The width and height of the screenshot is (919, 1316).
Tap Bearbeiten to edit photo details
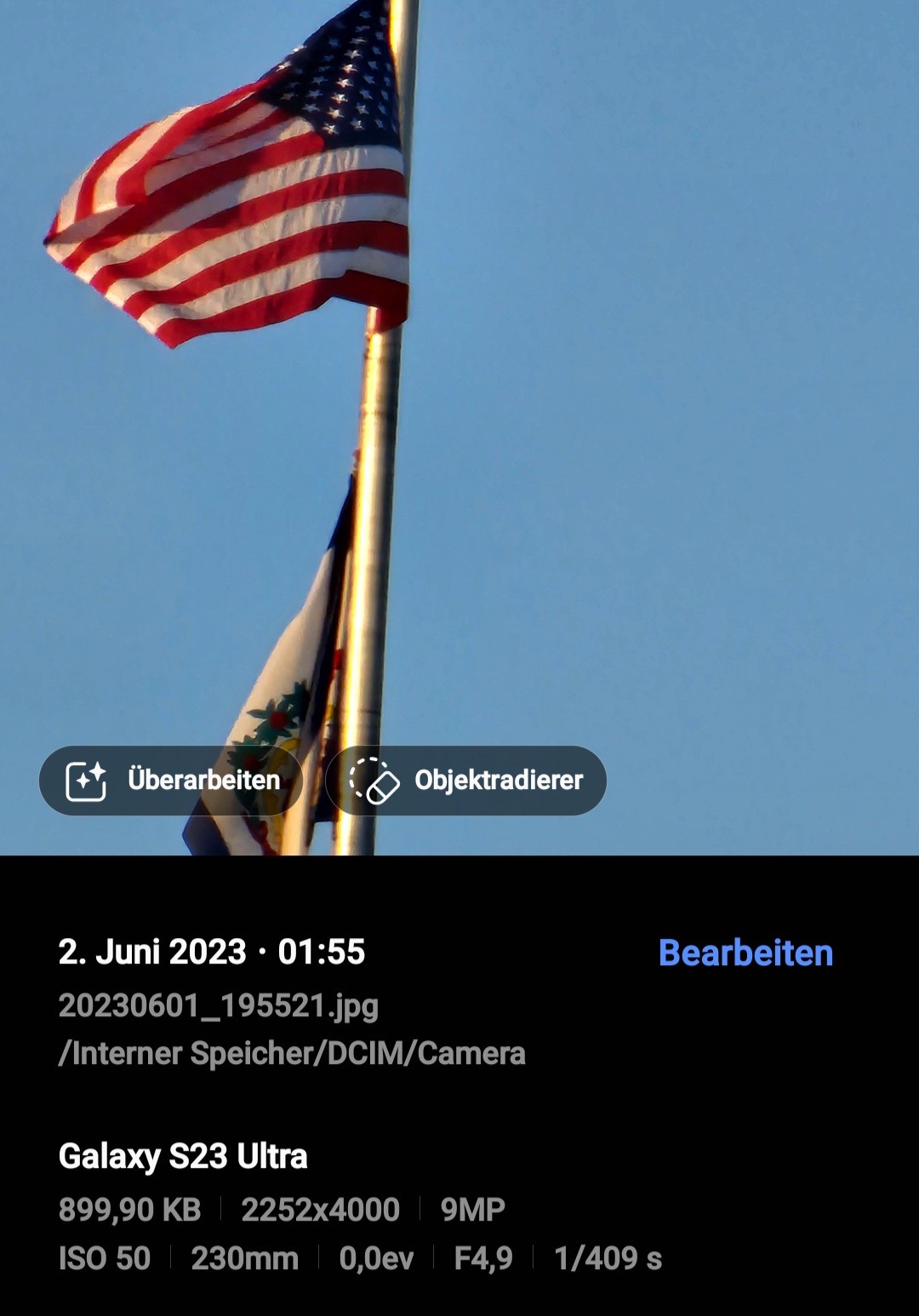click(x=745, y=953)
